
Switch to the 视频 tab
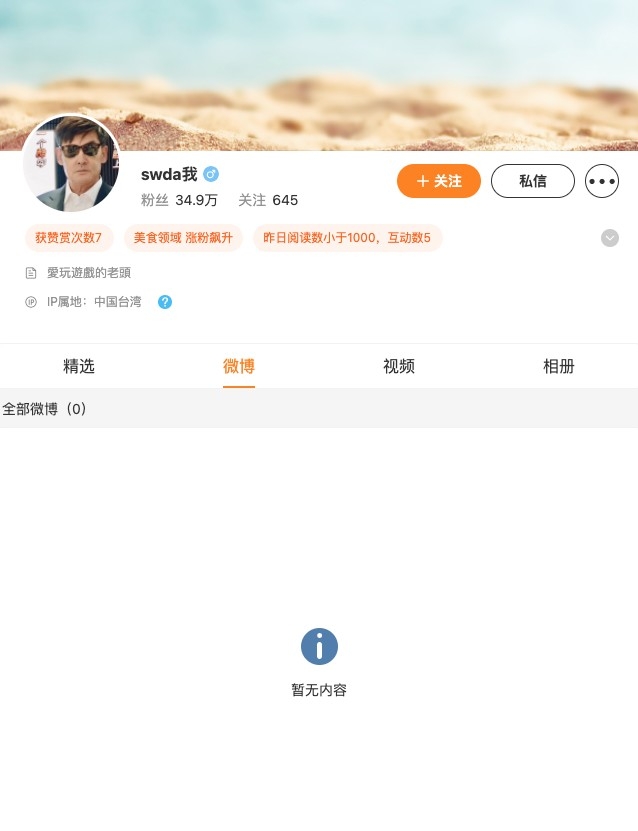click(x=399, y=366)
